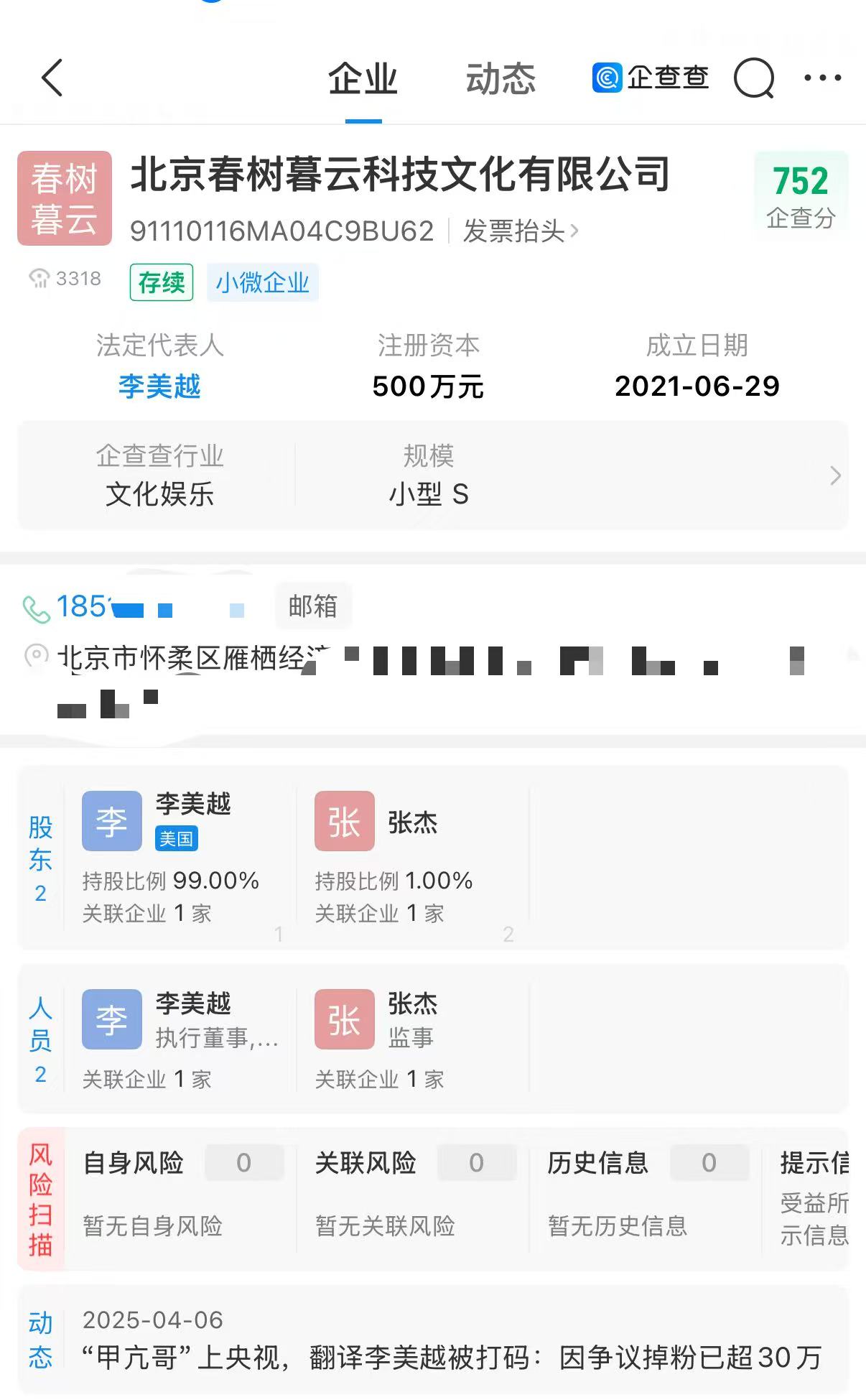Tap the 邮箱 email chip
866x1400 pixels.
tap(313, 606)
